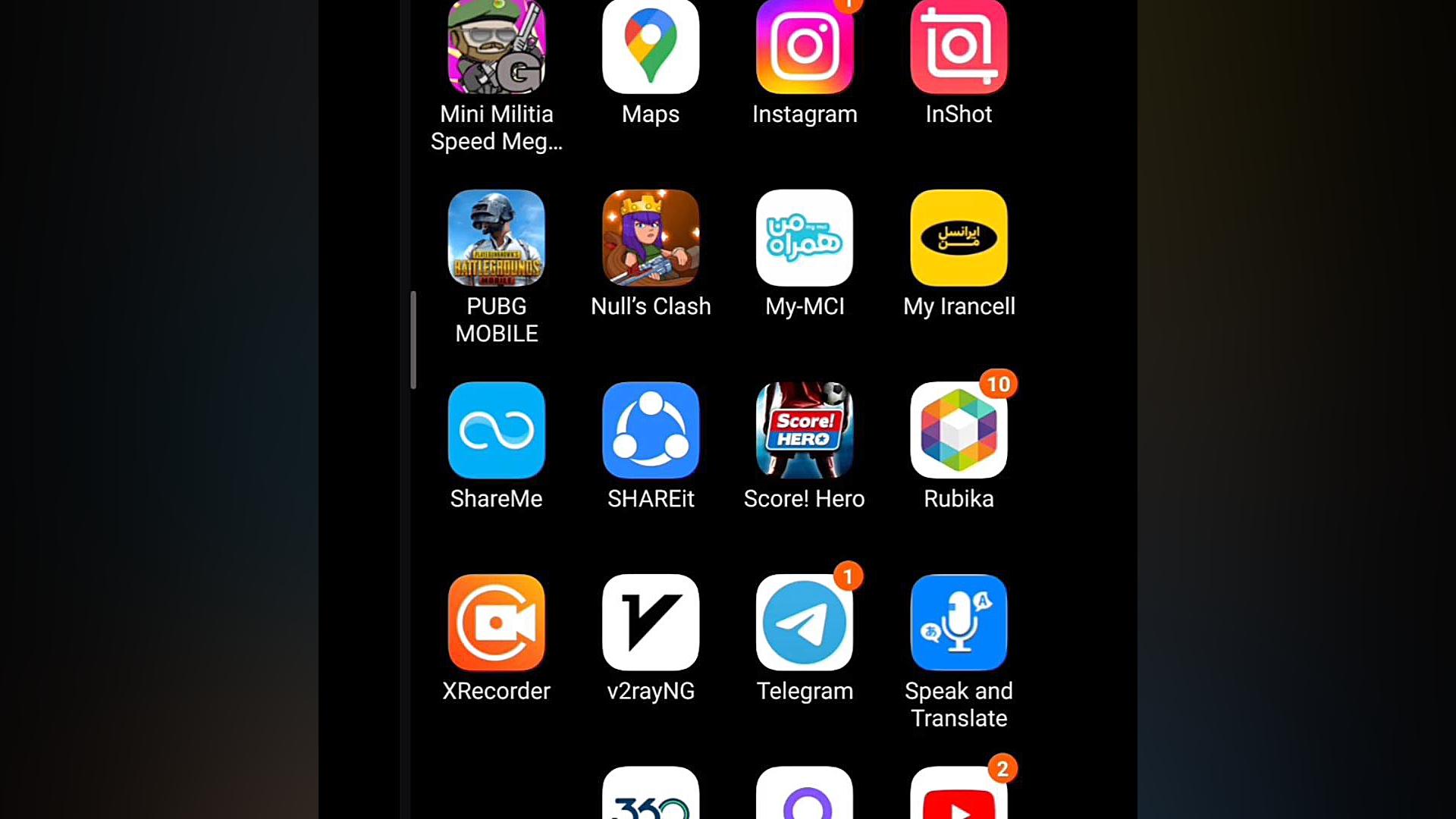The width and height of the screenshot is (1456, 819).
Task: Open Mini Militia Speed Mega app
Action: click(496, 47)
